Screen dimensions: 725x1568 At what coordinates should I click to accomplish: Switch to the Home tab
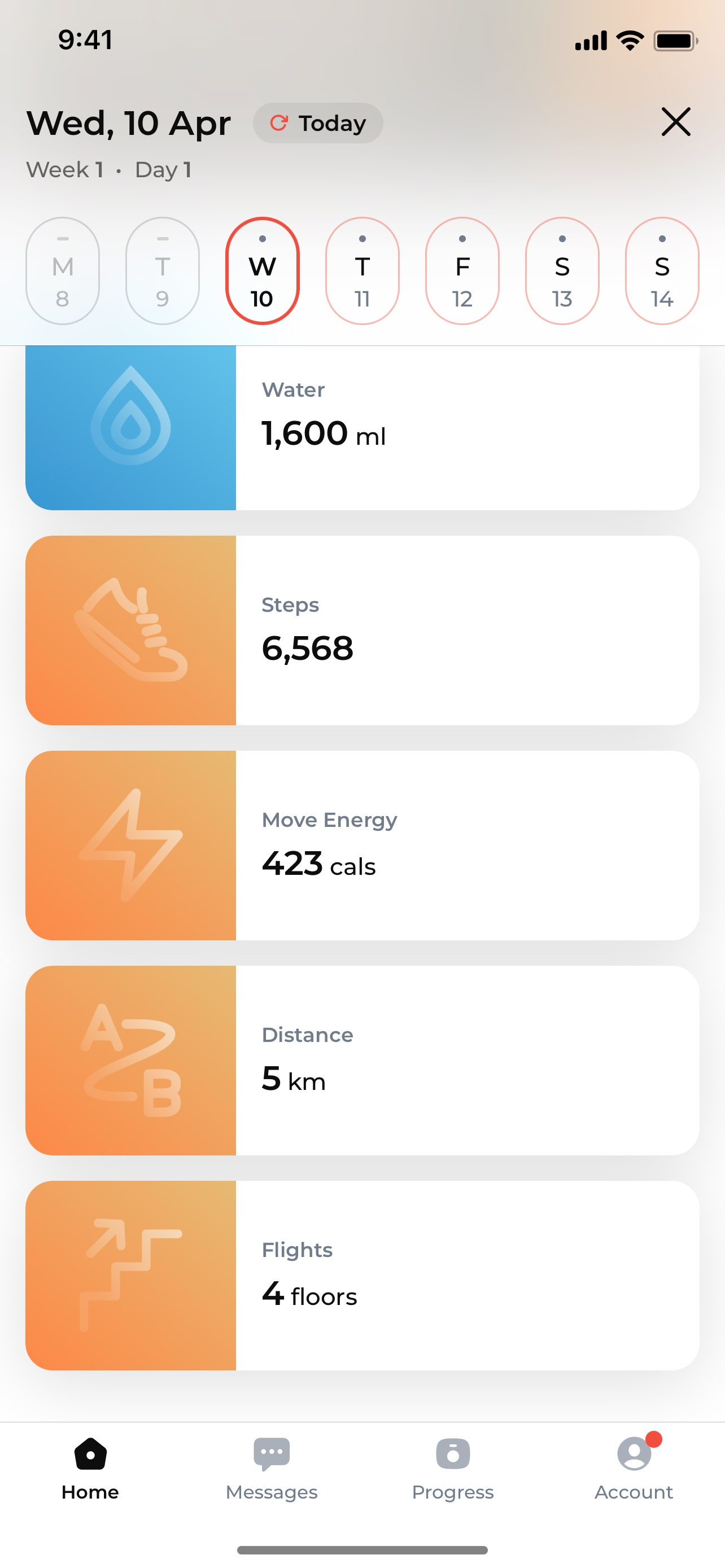tap(90, 1469)
